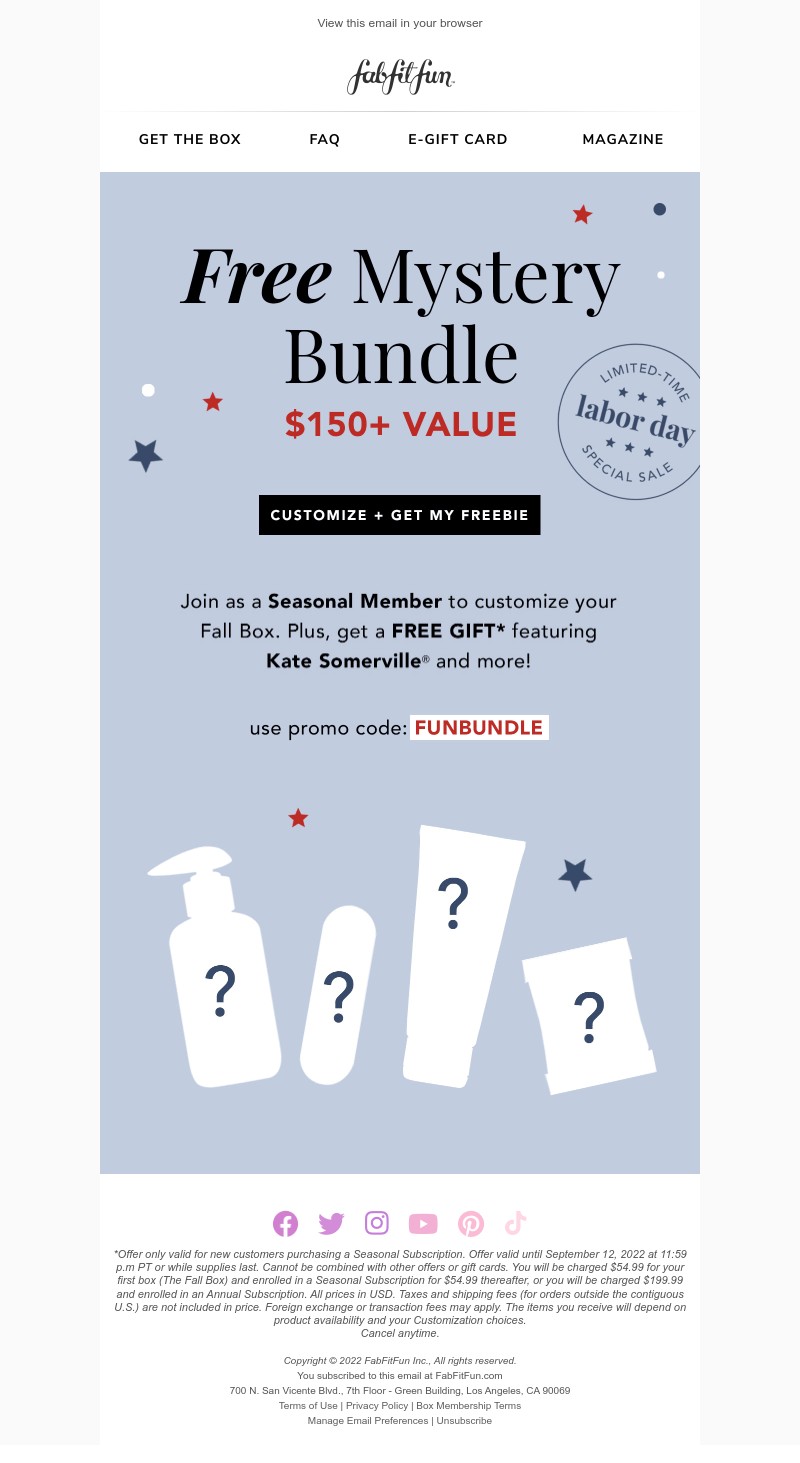800x1463 pixels.
Task: Unsubscribe from this email
Action: point(464,1420)
